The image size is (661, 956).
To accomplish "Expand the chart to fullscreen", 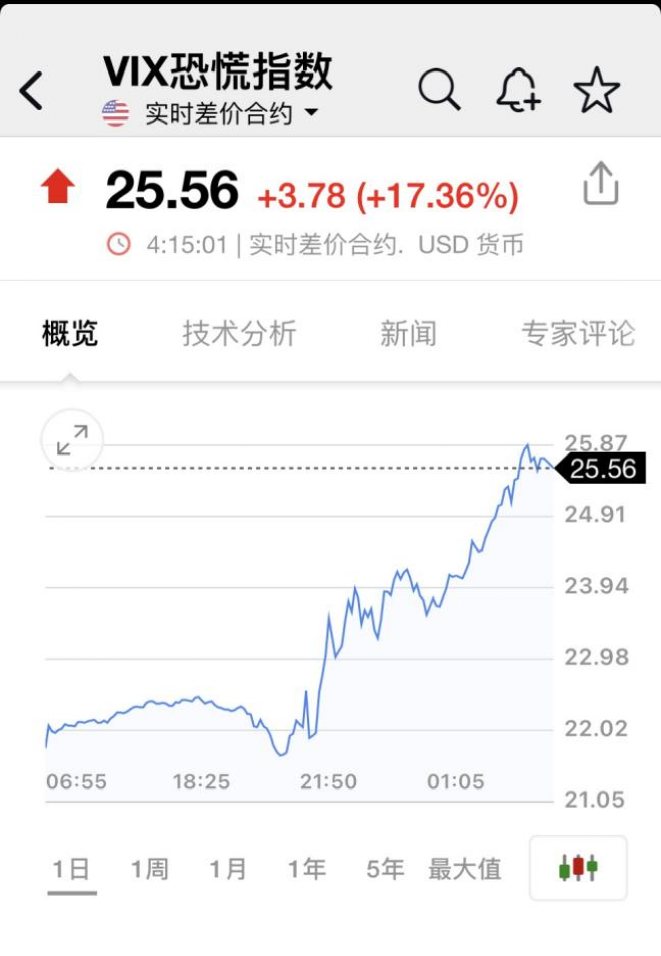I will coord(72,440).
